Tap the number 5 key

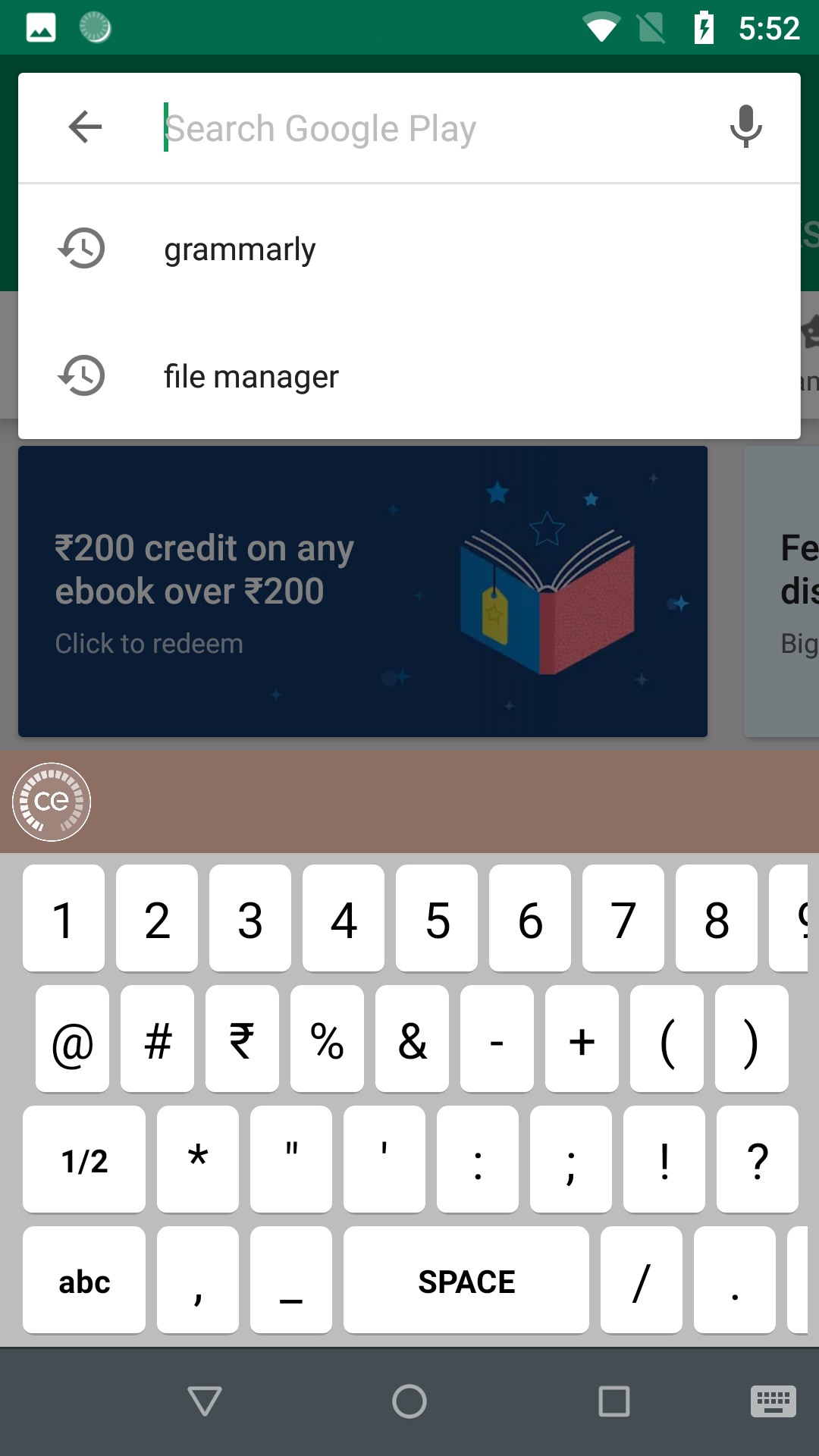437,918
